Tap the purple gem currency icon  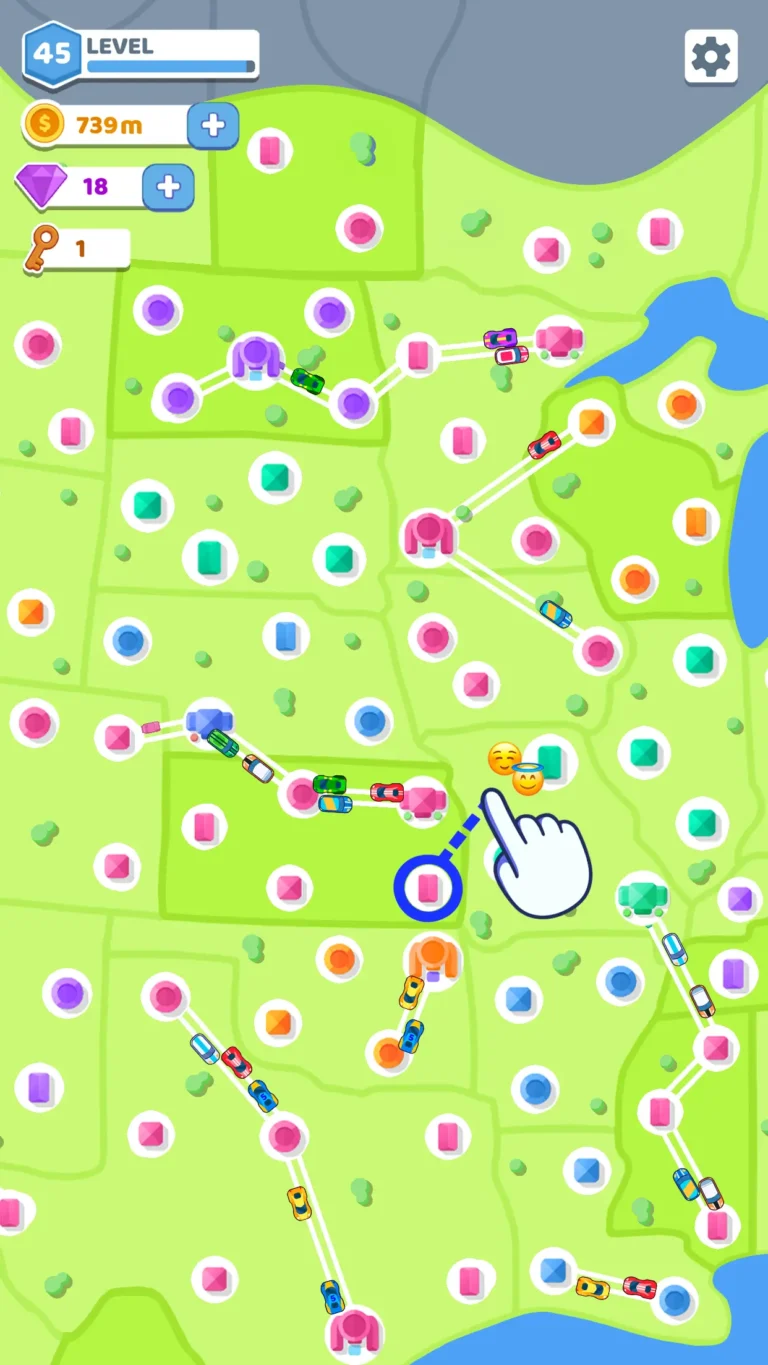[x=41, y=187]
